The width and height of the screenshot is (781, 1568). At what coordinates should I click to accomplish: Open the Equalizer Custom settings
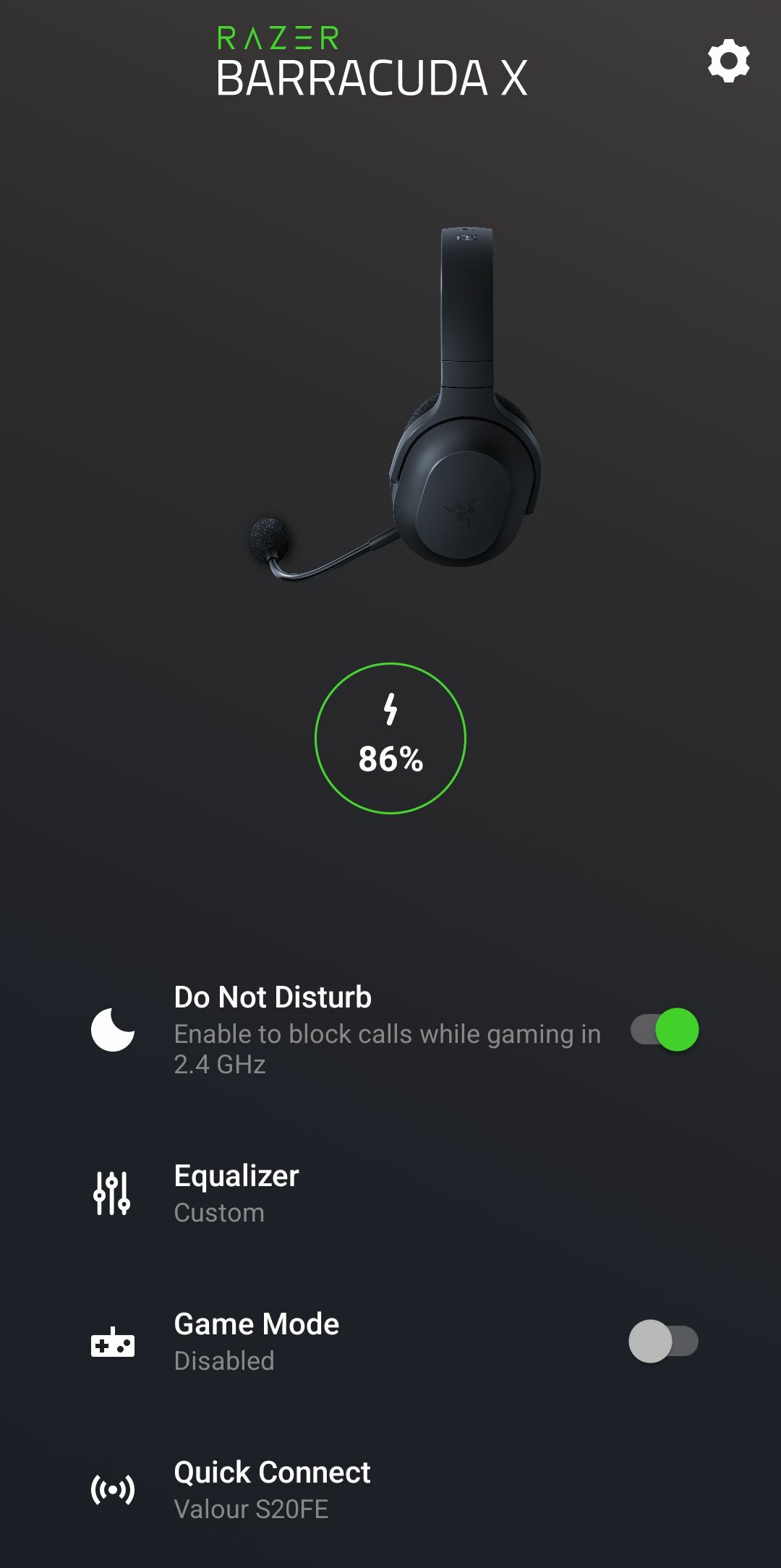pyautogui.click(x=390, y=1193)
